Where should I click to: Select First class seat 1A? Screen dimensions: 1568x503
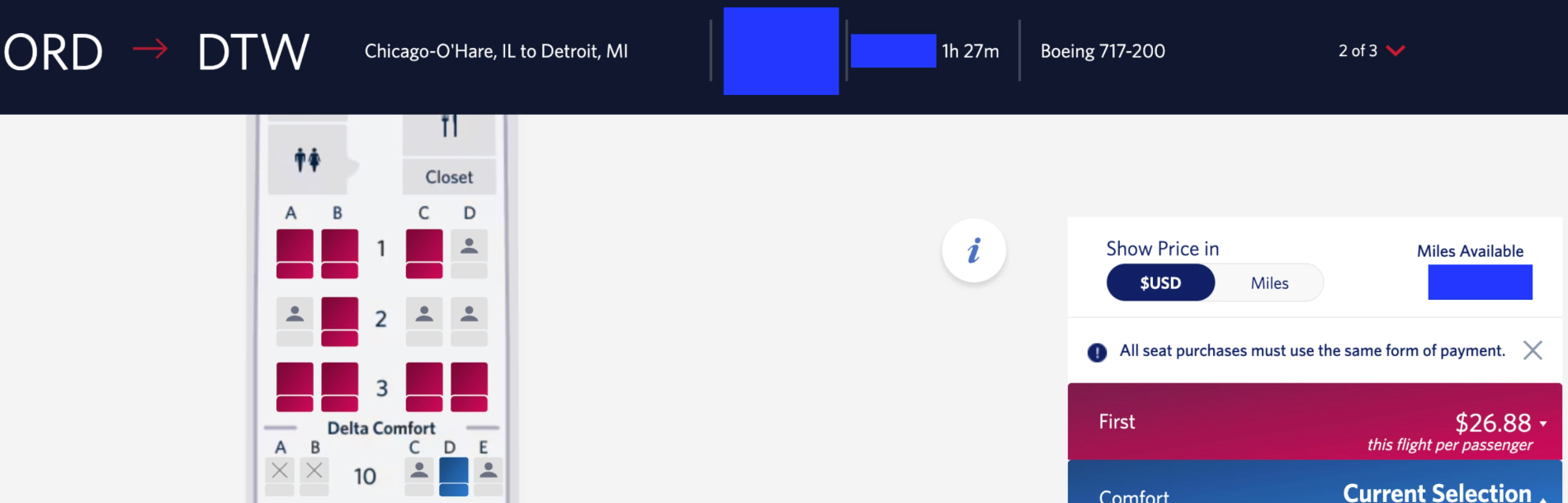(295, 253)
